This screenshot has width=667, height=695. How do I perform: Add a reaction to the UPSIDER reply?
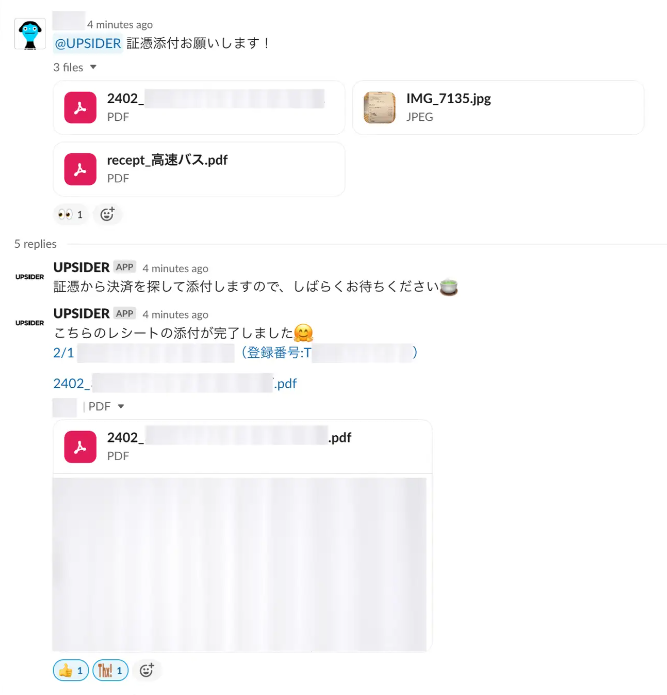[x=147, y=670]
